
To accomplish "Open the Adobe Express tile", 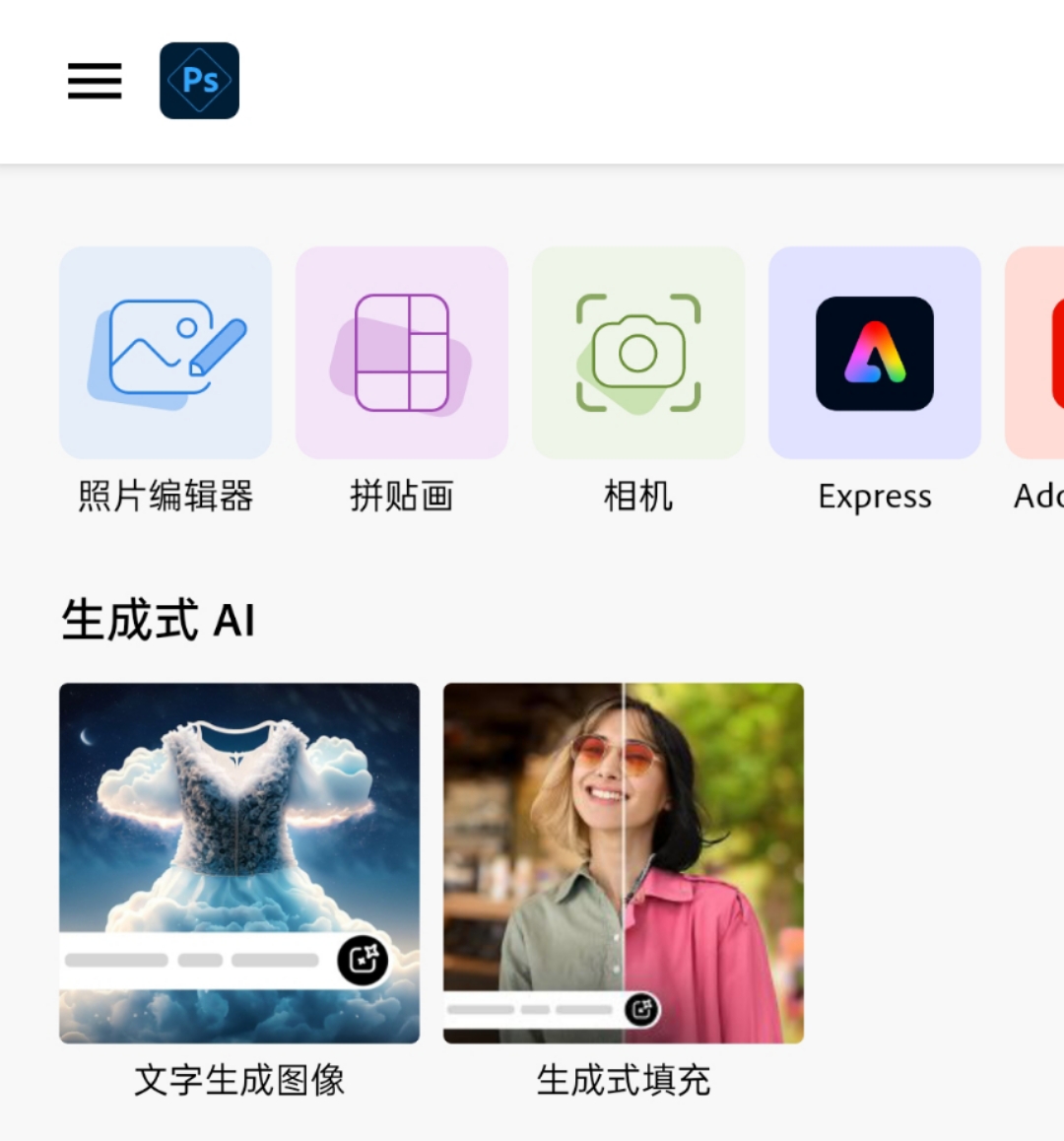I will click(x=875, y=353).
